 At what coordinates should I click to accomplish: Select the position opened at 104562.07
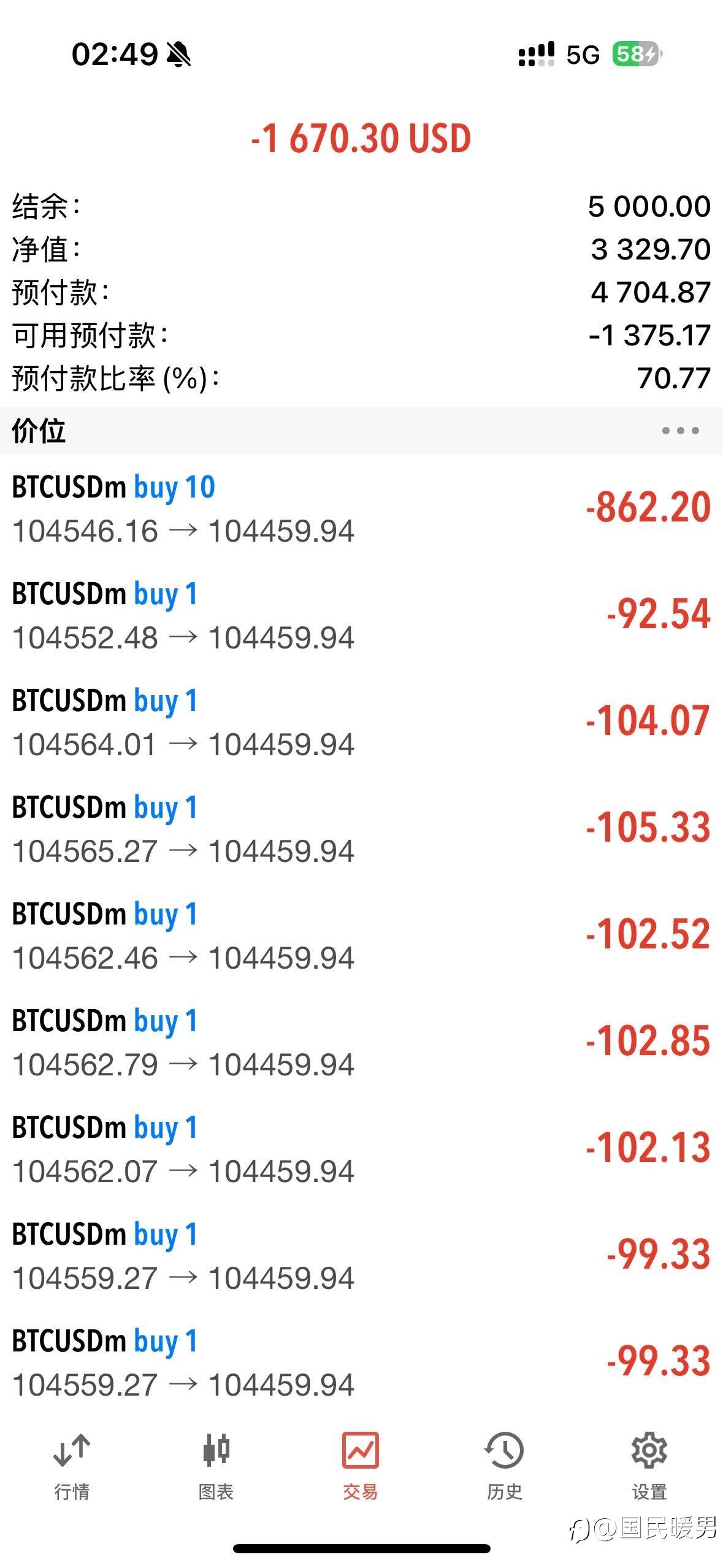(x=361, y=1149)
